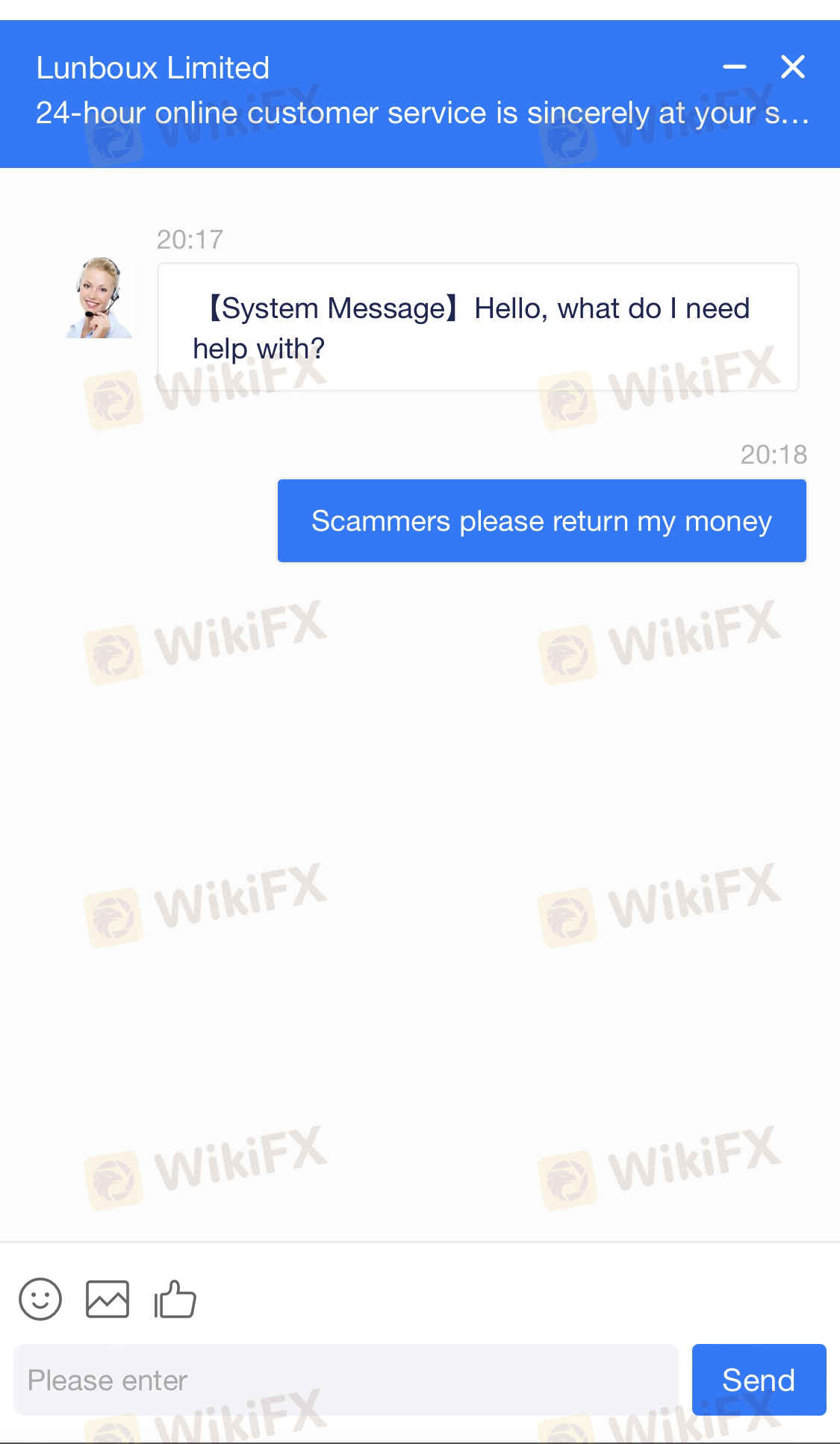Tap the Send button

click(759, 1380)
